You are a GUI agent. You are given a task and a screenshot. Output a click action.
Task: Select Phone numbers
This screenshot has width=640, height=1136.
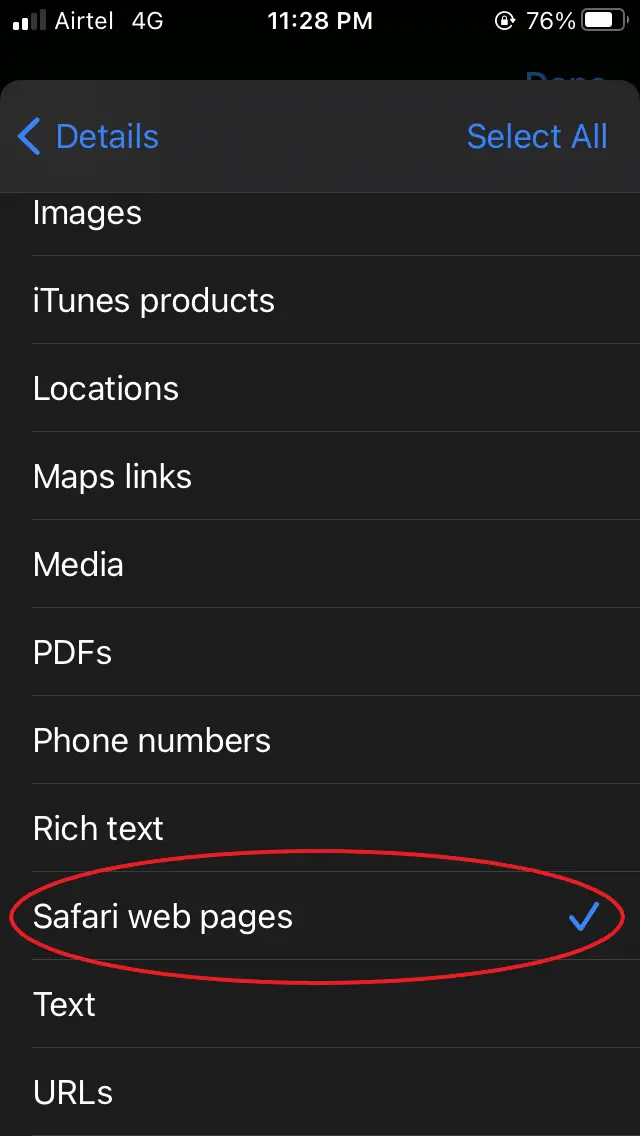[x=320, y=740]
